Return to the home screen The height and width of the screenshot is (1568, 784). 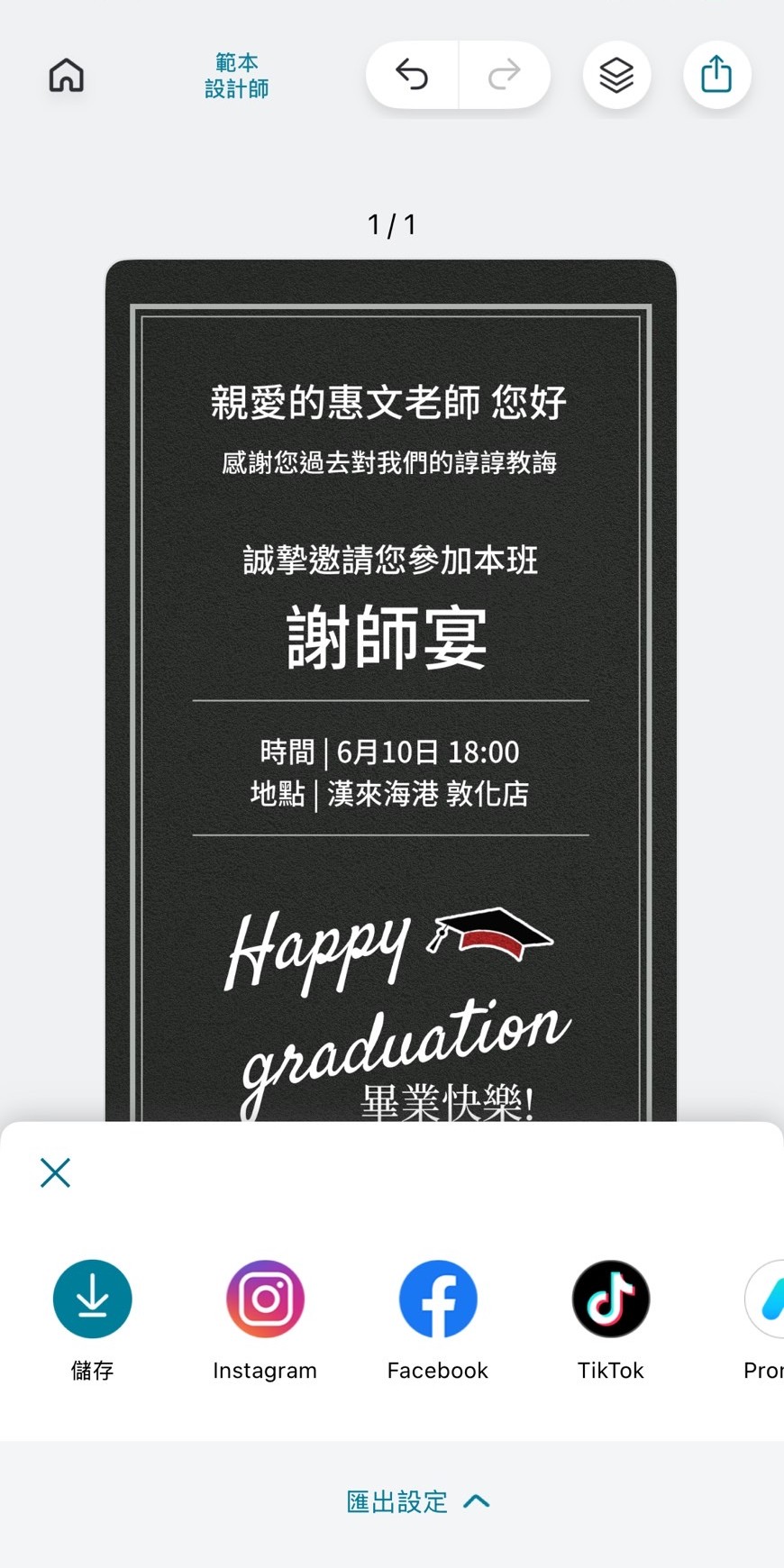point(66,76)
